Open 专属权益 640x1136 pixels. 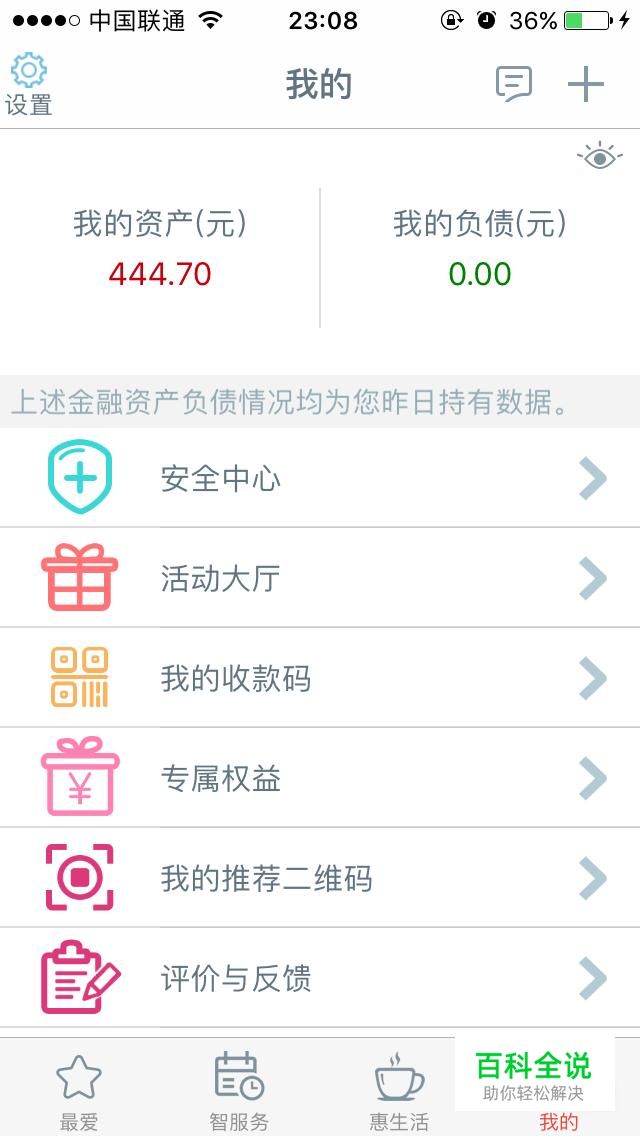320,778
